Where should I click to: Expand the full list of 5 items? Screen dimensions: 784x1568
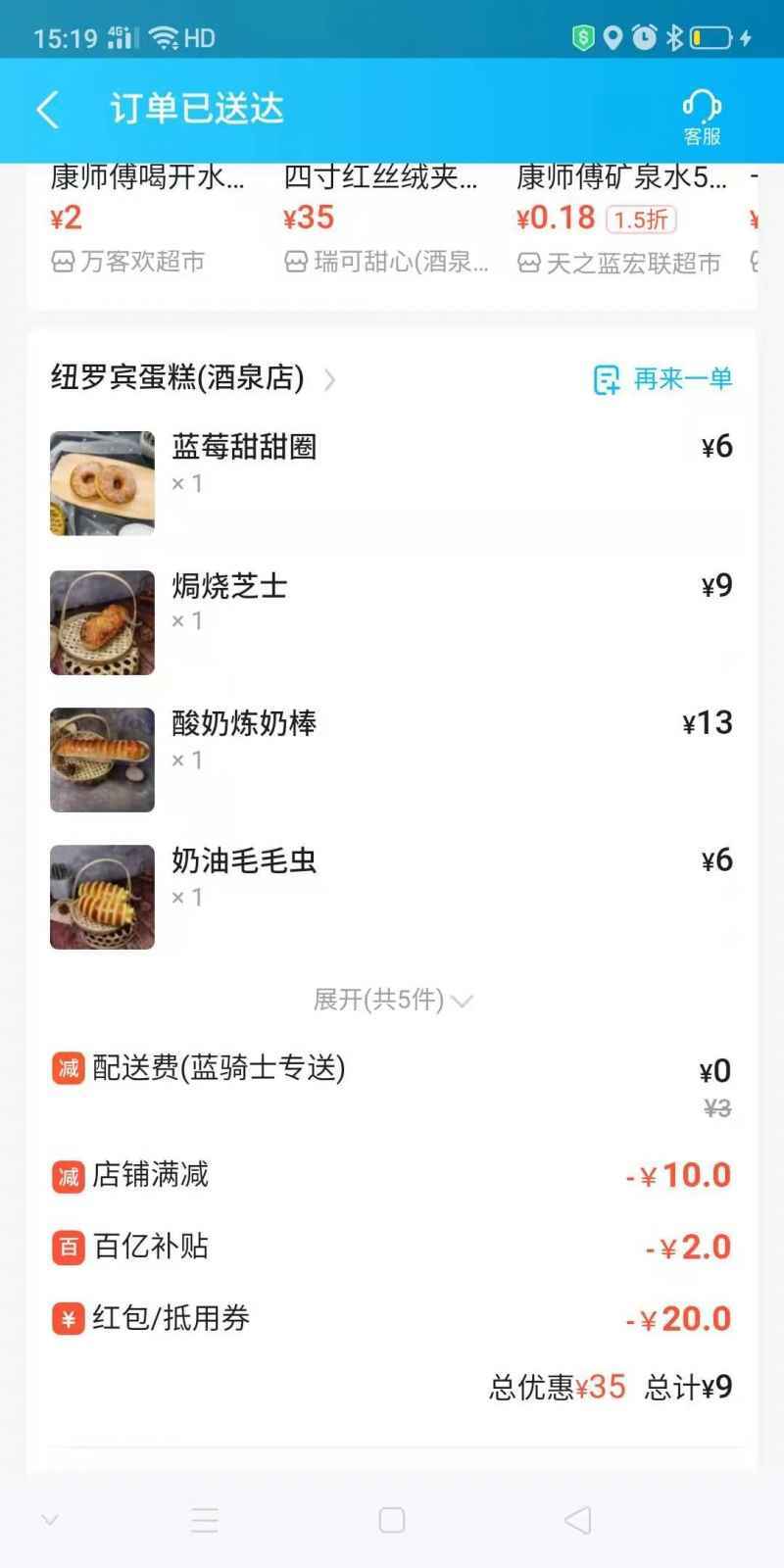392,1000
